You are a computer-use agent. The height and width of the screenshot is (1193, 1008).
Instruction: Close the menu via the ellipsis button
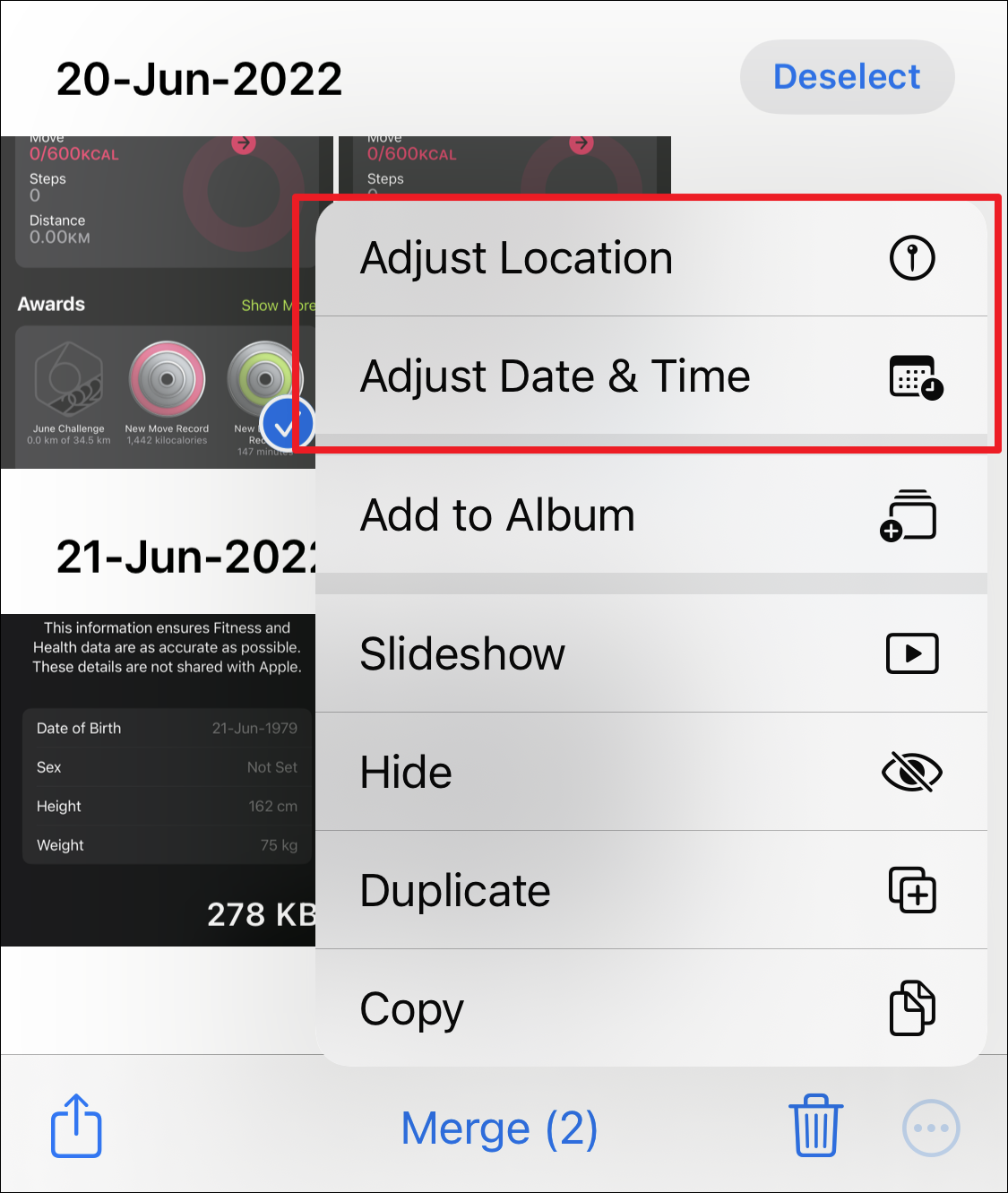coord(931,1128)
